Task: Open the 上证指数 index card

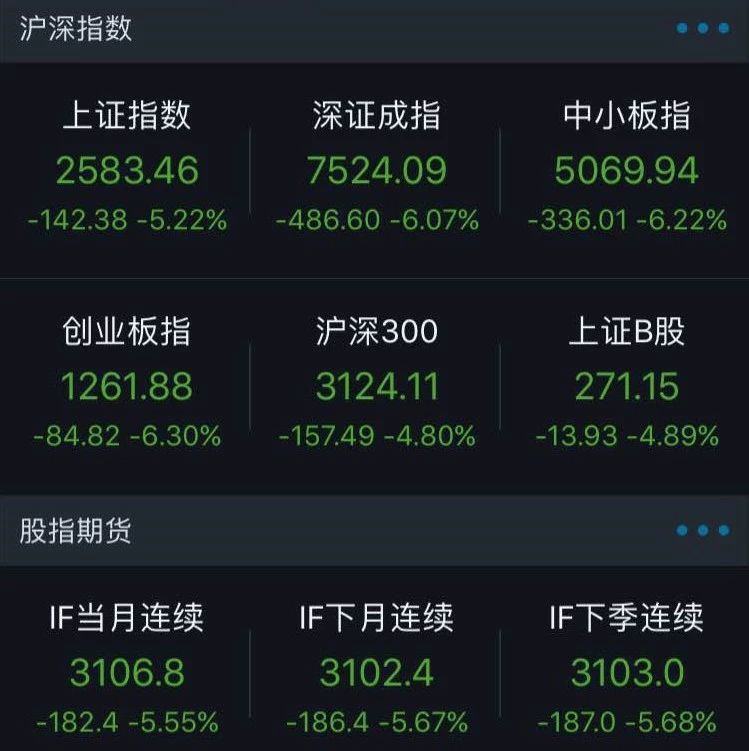Action: tap(125, 170)
